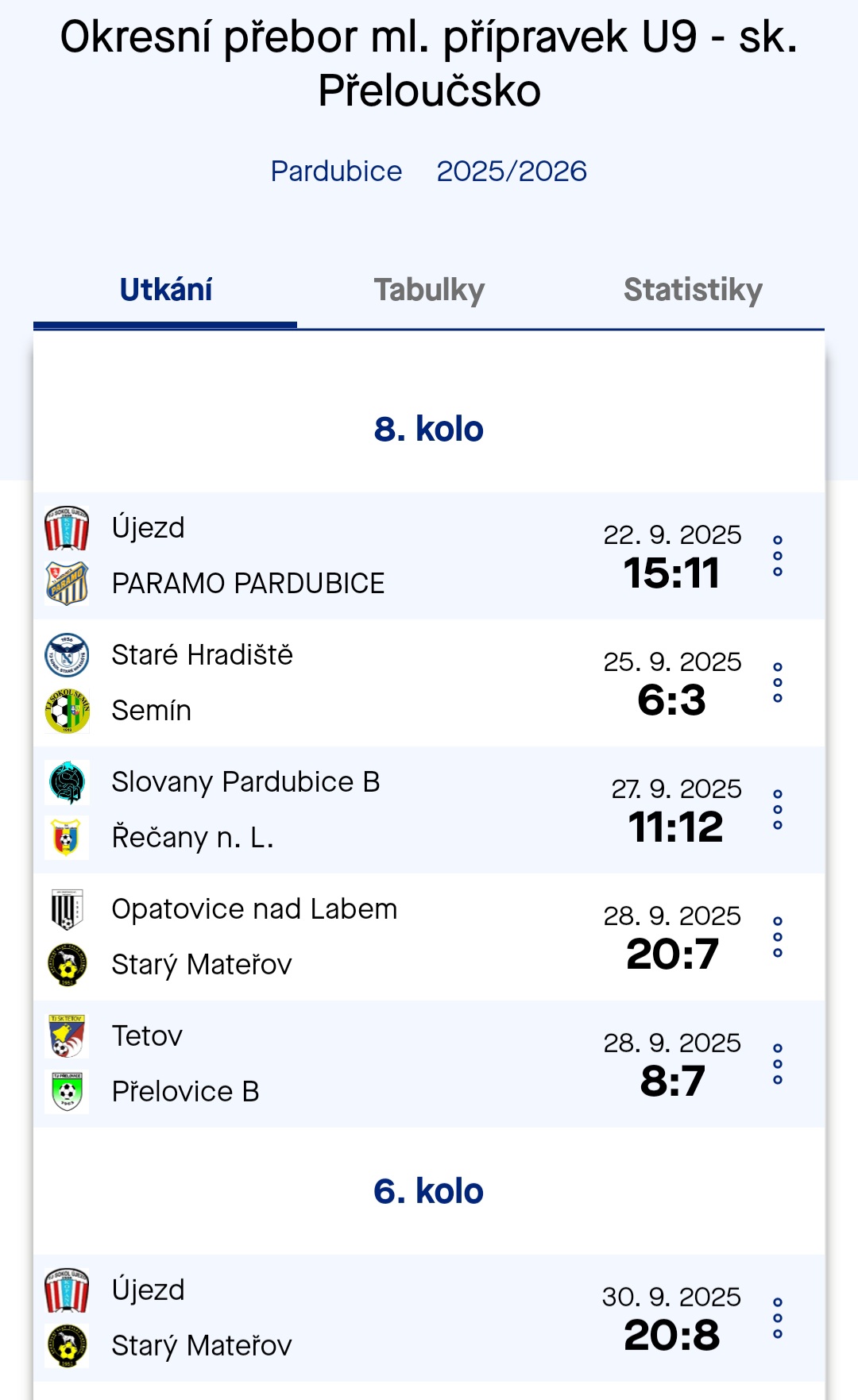
Task: Open the 2025/2026 season link
Action: click(x=512, y=172)
